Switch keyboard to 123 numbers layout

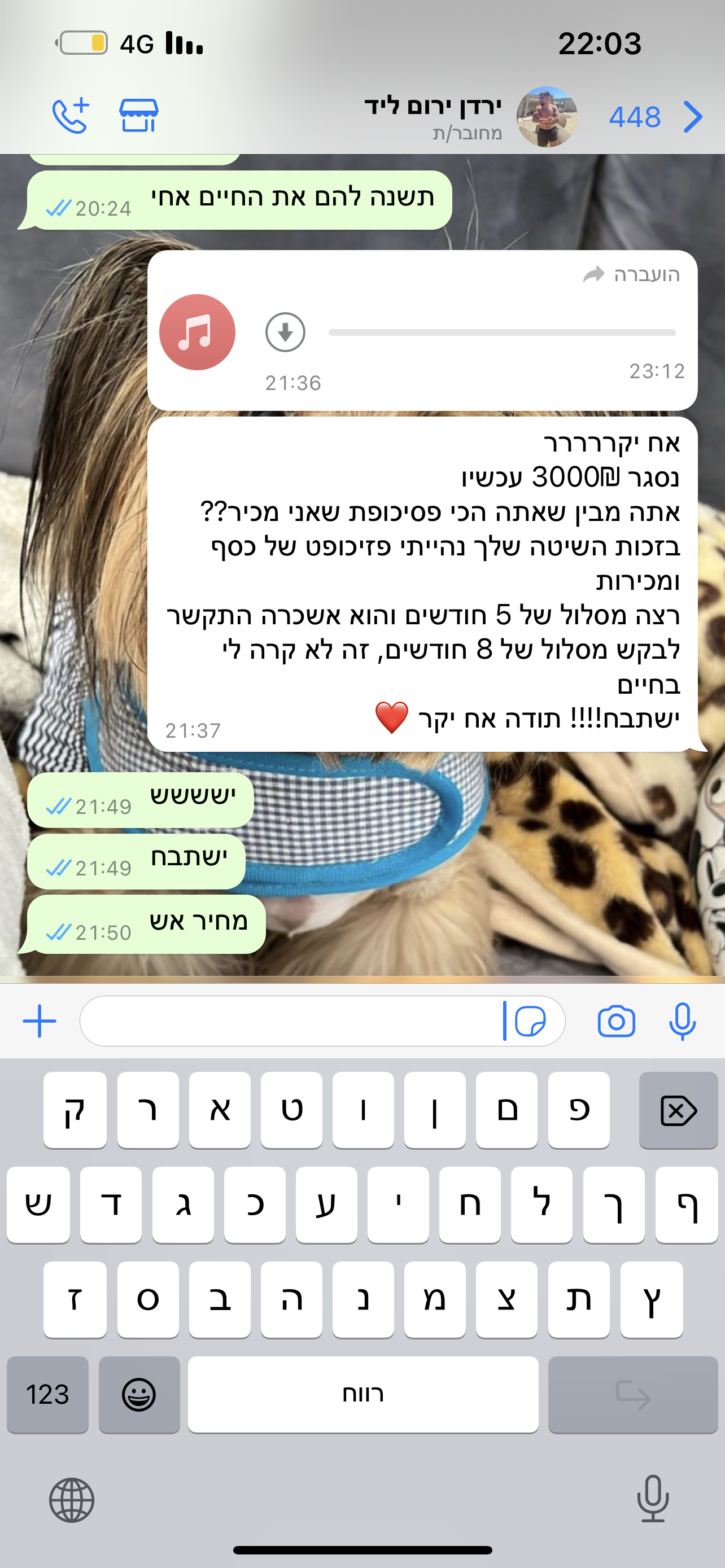tap(47, 1395)
